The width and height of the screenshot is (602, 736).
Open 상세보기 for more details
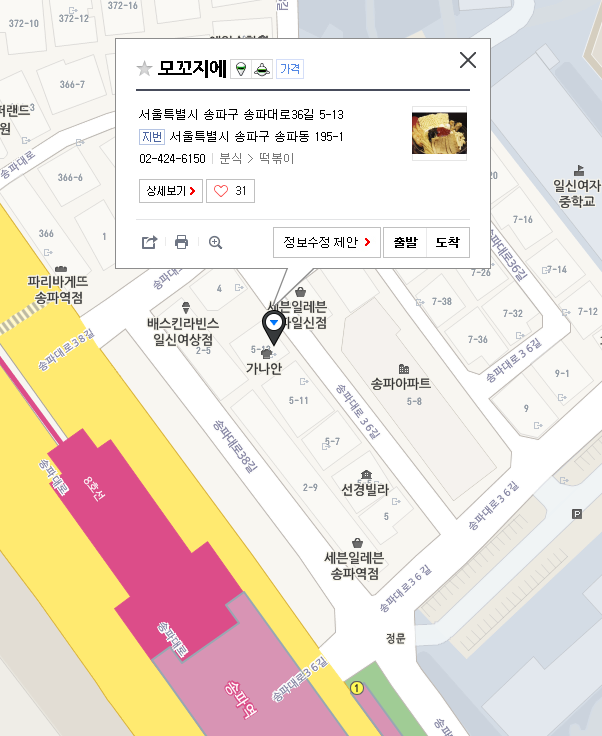tap(171, 190)
